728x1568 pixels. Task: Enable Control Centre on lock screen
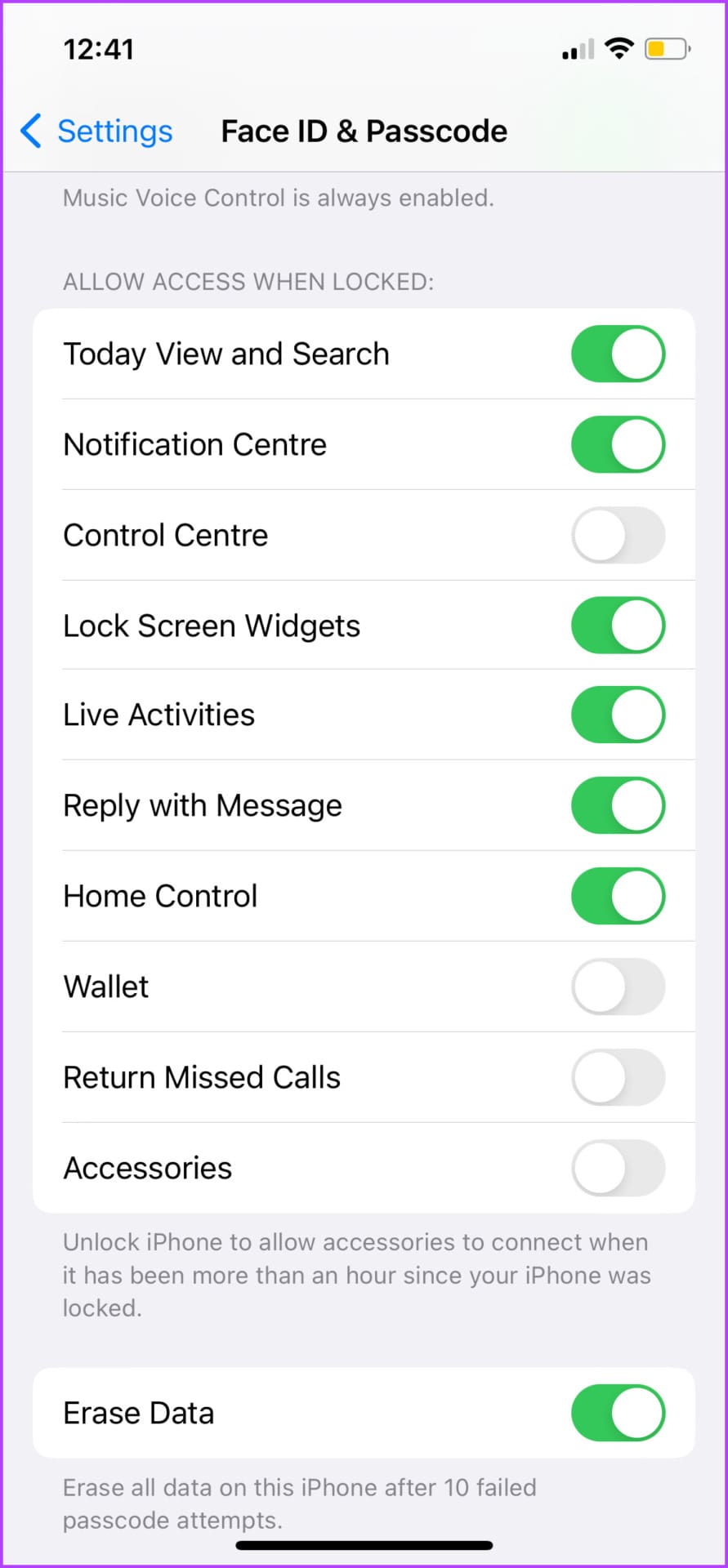point(618,535)
